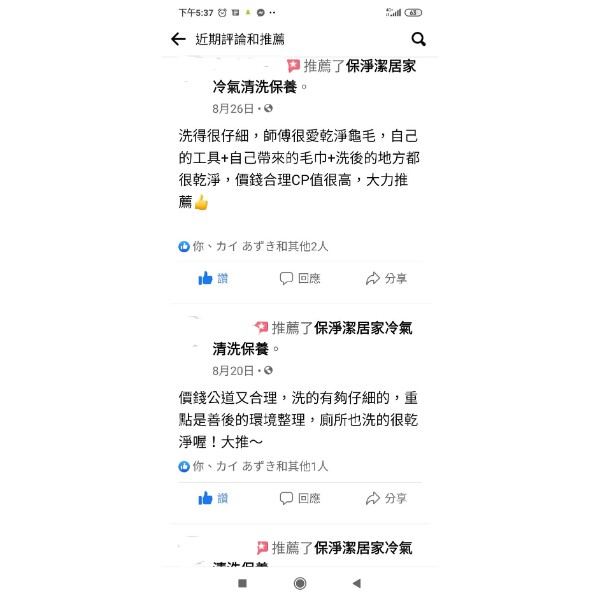Tap the system back triangle
This screenshot has width=600, height=600.
tap(356, 583)
